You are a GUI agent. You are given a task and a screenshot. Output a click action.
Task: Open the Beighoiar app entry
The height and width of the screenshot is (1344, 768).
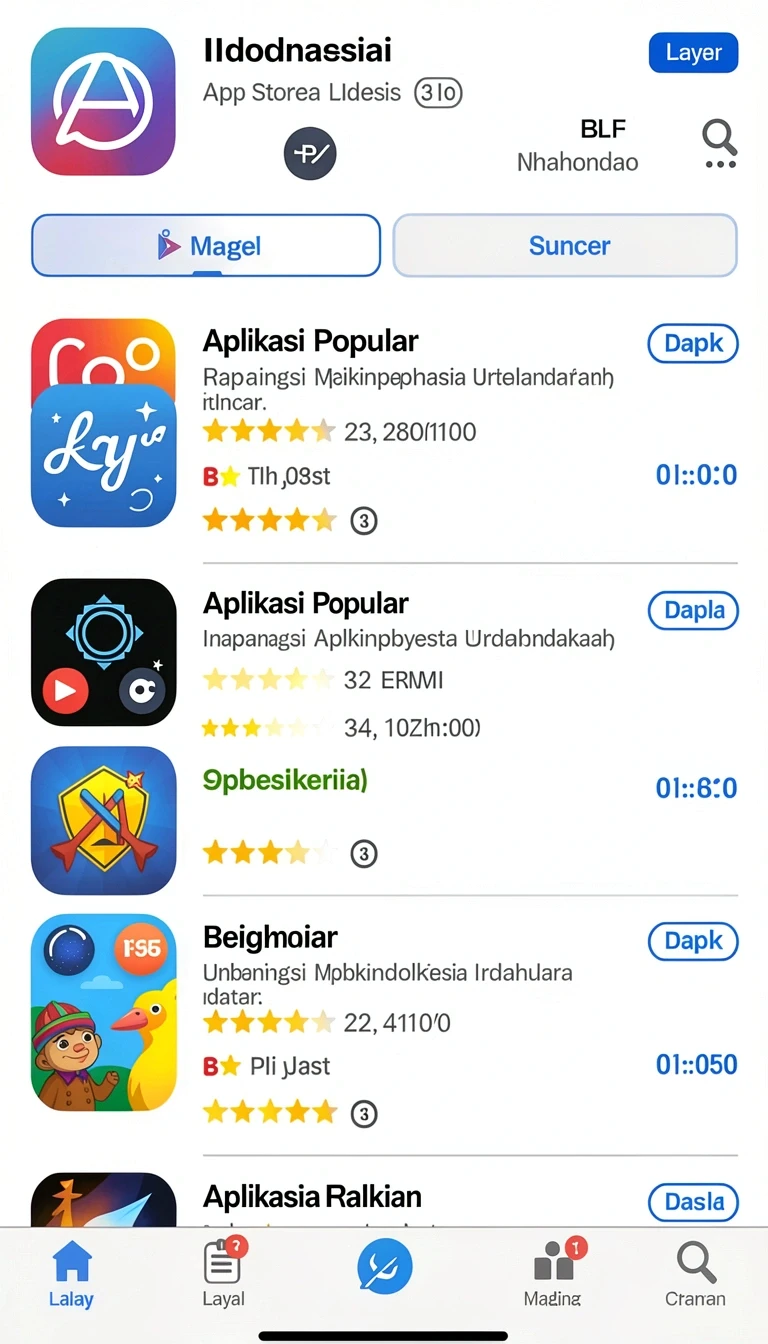click(271, 937)
